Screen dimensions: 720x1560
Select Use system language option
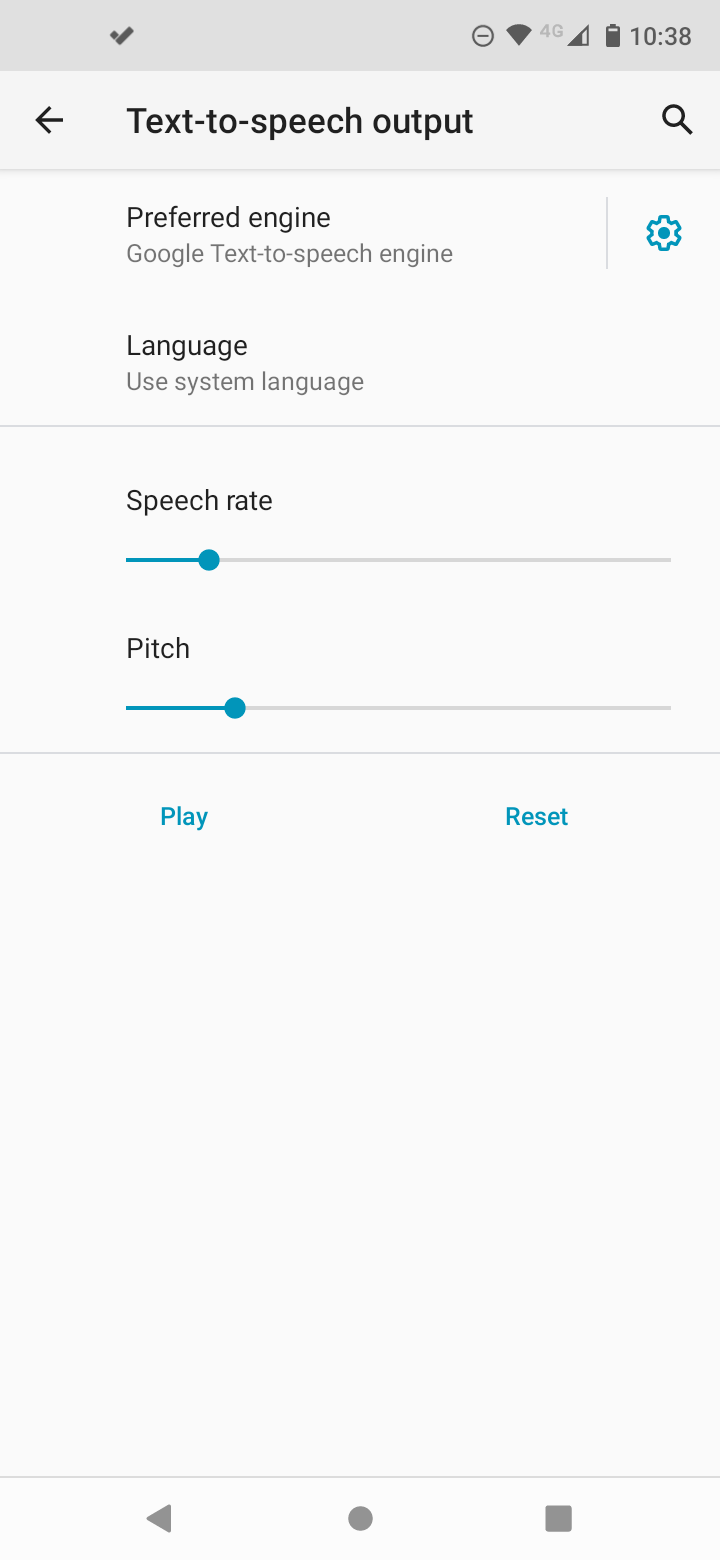click(244, 381)
